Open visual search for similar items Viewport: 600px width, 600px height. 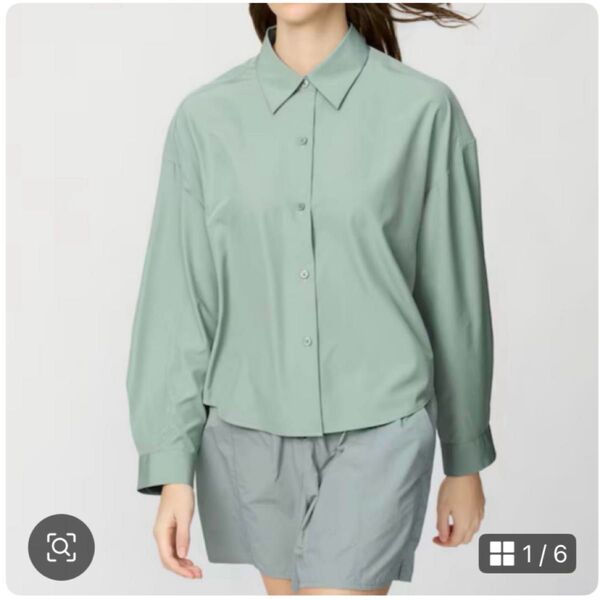(x=61, y=547)
